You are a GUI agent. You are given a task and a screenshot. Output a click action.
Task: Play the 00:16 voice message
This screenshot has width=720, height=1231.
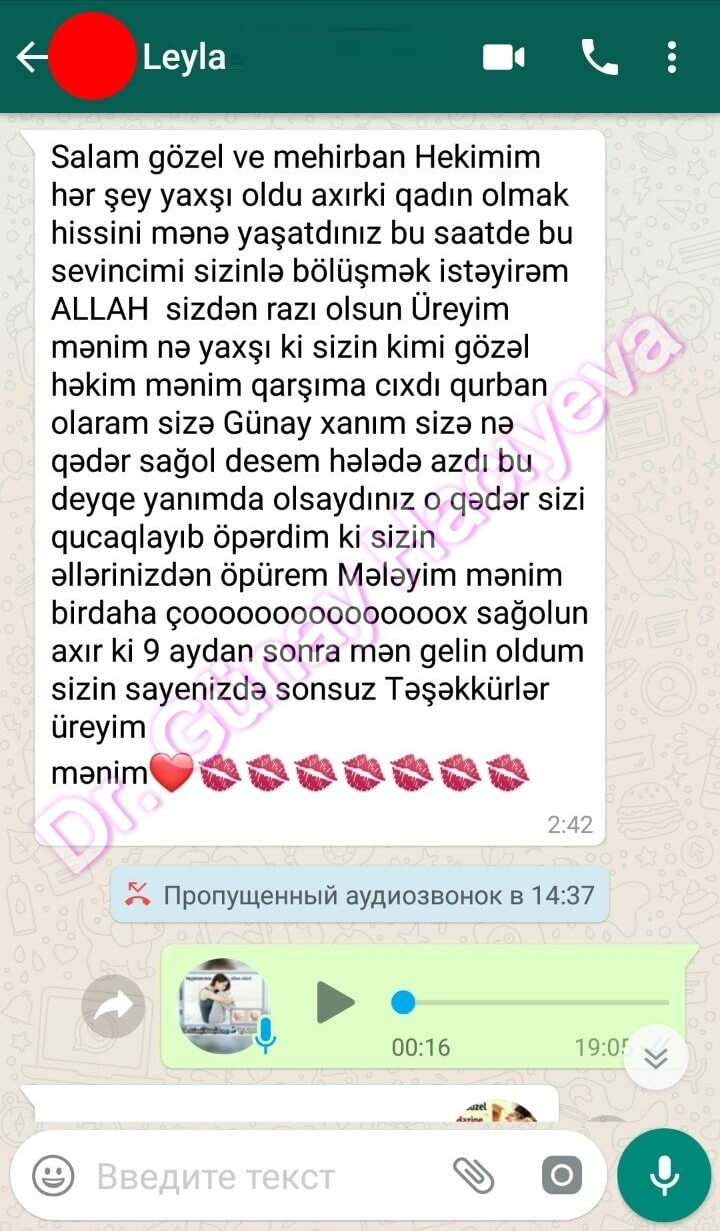pyautogui.click(x=336, y=1002)
